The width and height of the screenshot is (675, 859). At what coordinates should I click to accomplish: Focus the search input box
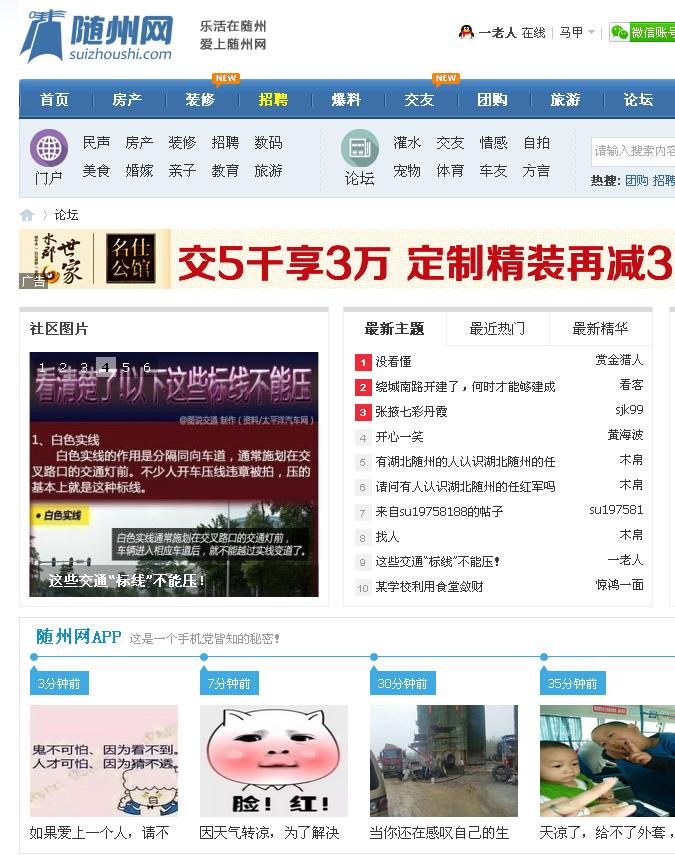[x=634, y=151]
